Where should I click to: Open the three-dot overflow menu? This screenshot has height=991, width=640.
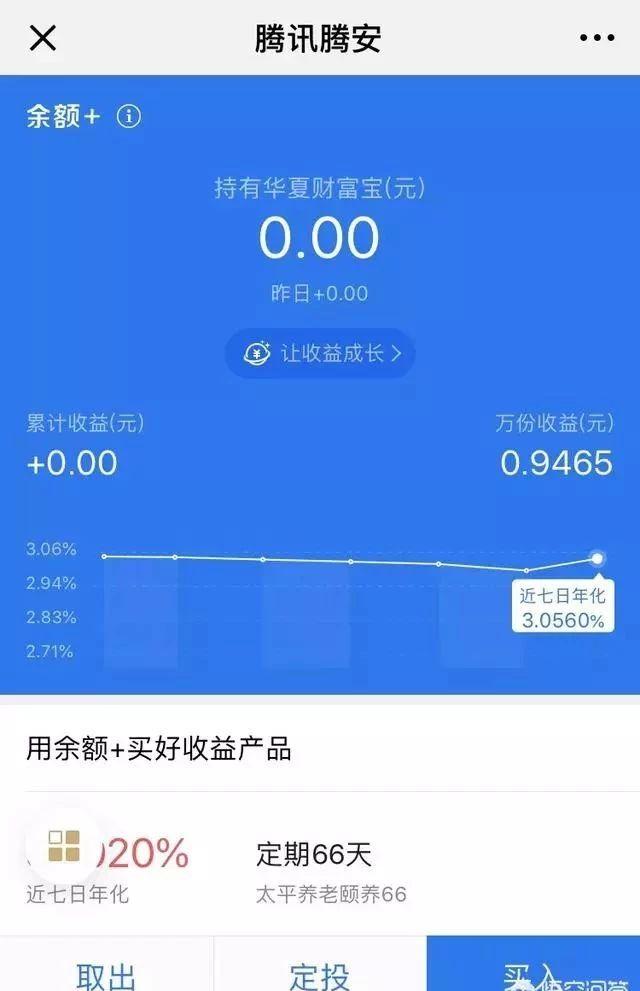click(x=597, y=38)
